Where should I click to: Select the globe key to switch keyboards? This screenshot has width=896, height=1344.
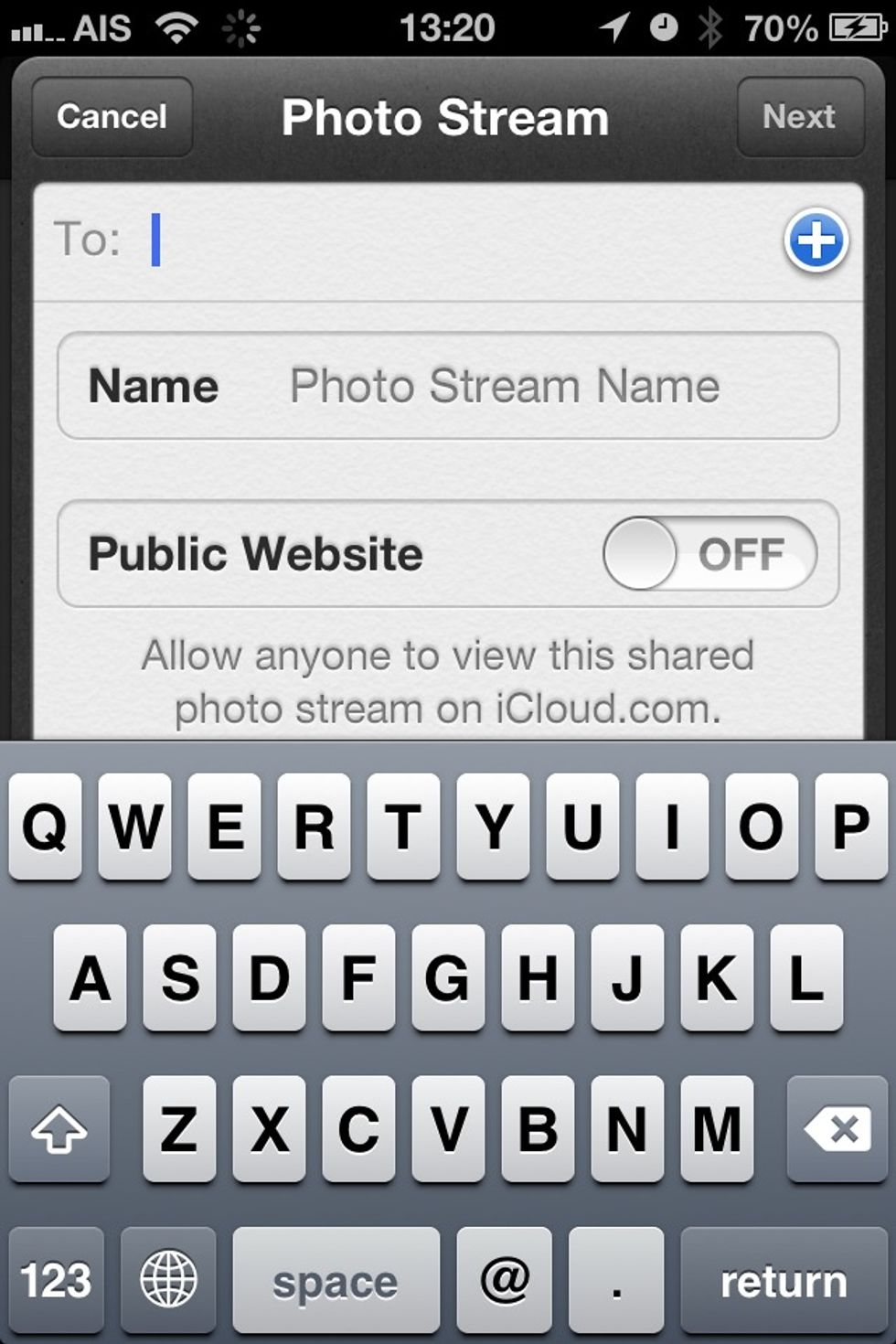(168, 1278)
